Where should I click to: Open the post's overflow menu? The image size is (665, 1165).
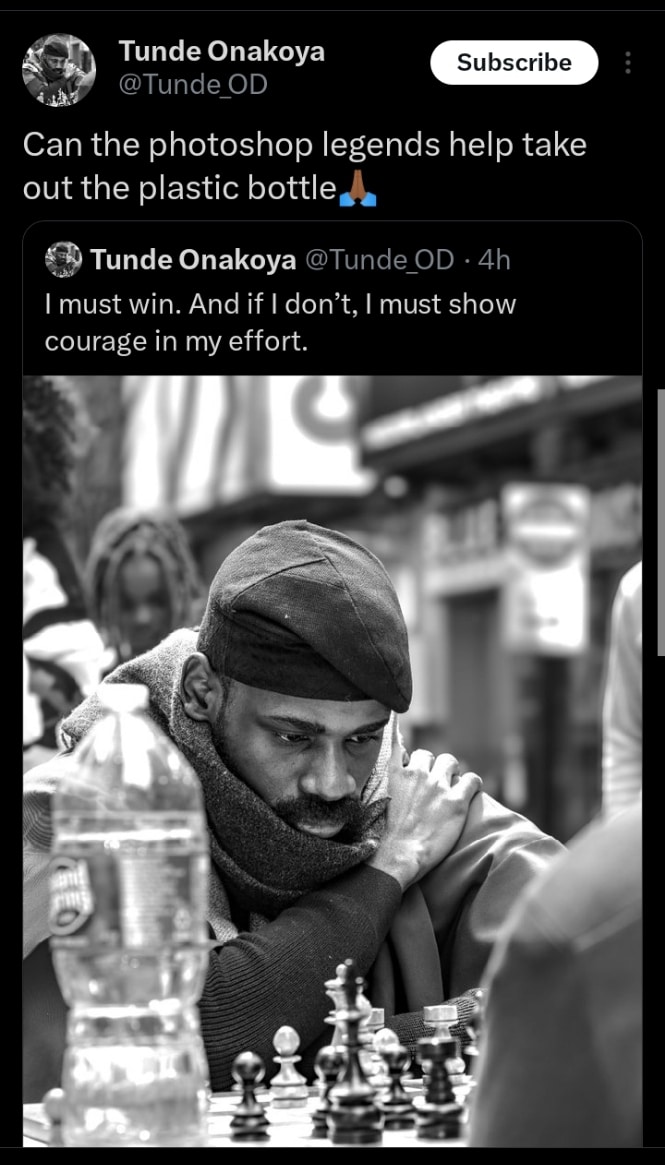[x=628, y=63]
